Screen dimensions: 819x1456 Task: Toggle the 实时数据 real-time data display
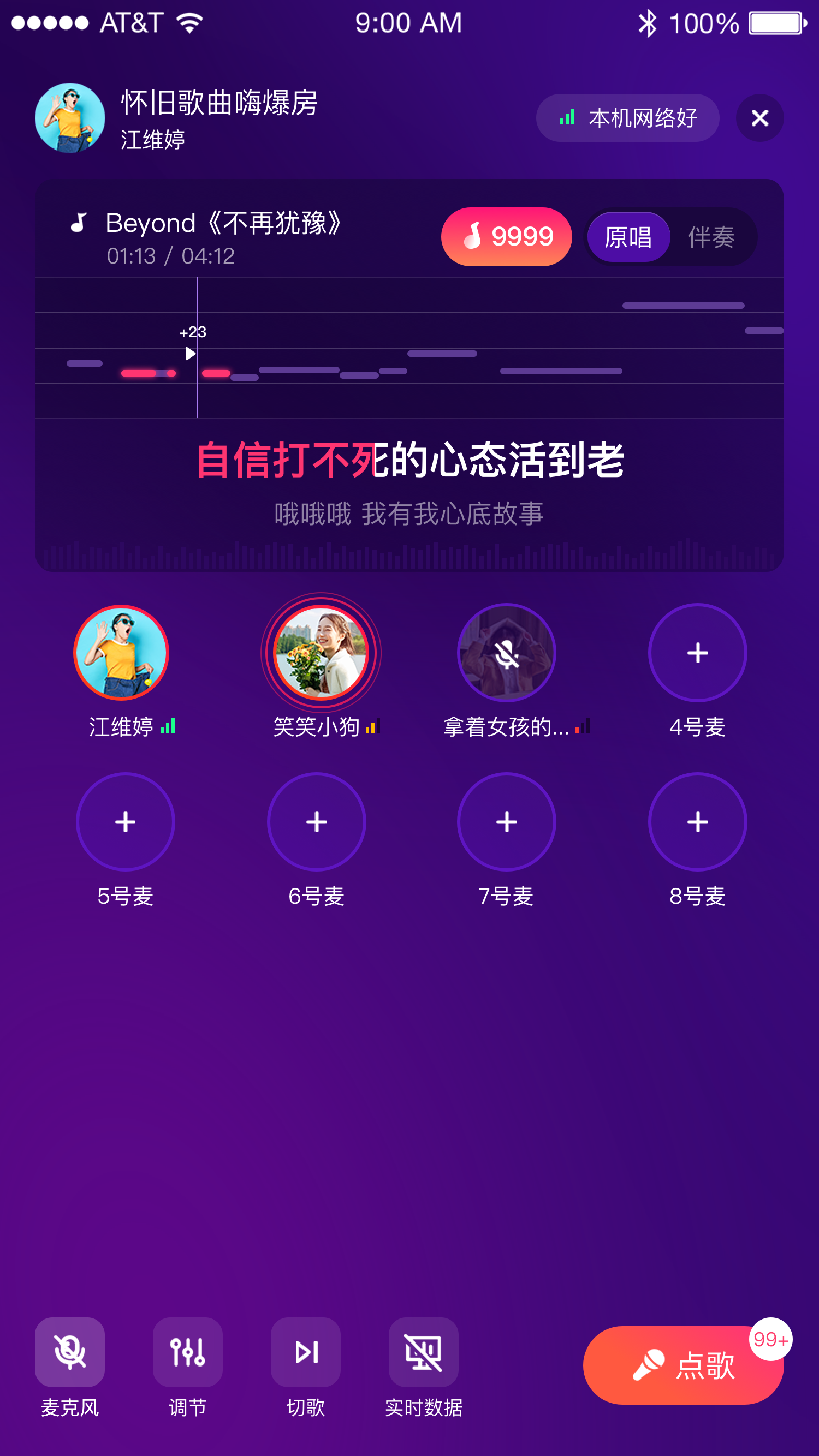[x=423, y=1352]
